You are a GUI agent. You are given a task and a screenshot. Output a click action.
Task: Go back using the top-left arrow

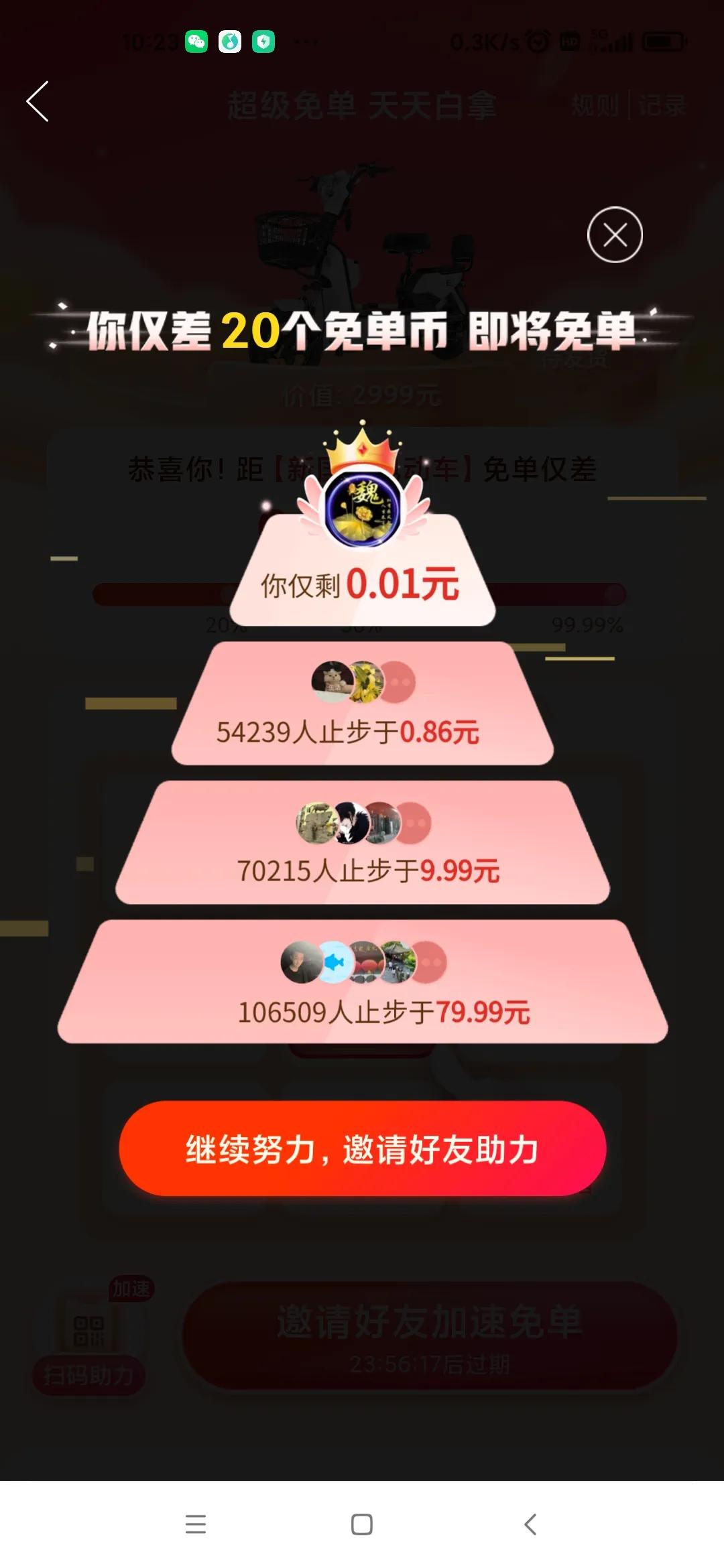tap(38, 102)
